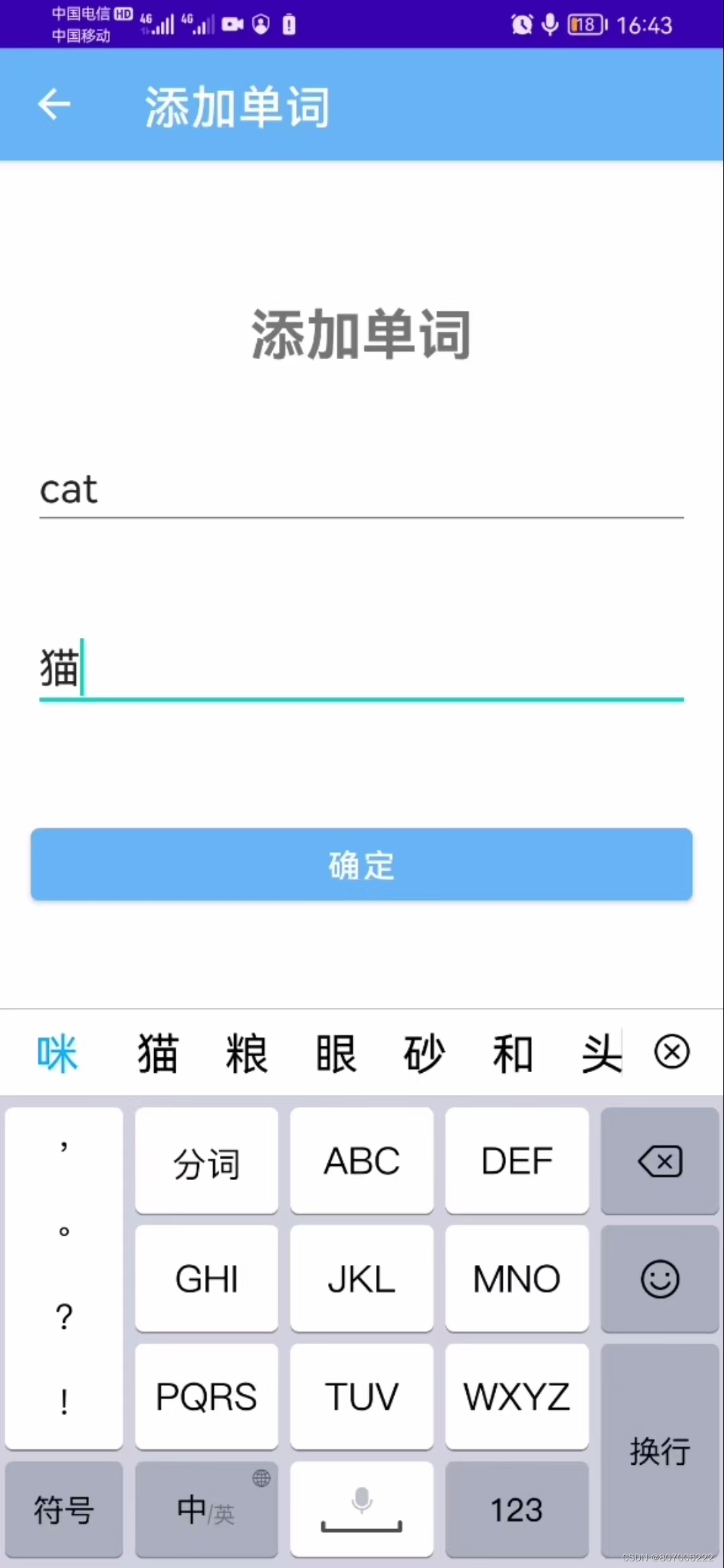Screen dimensions: 724x1568
Task: Dismiss the suggestion bar with X icon
Action: pos(672,1052)
